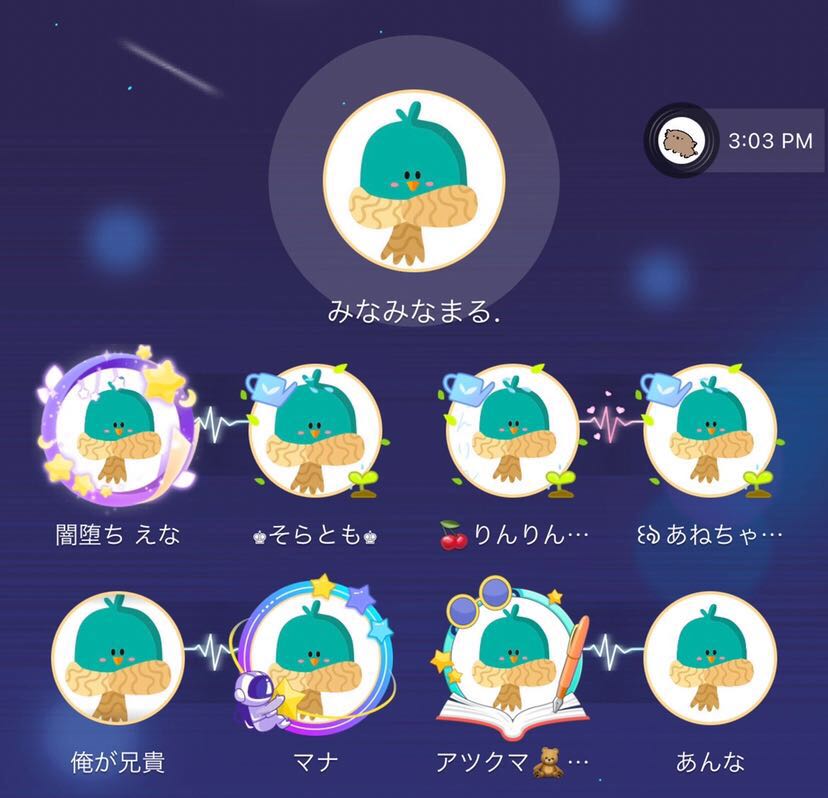Screen dimensions: 828x798
Task: Open そらとも's seat avatar
Action: point(313,432)
